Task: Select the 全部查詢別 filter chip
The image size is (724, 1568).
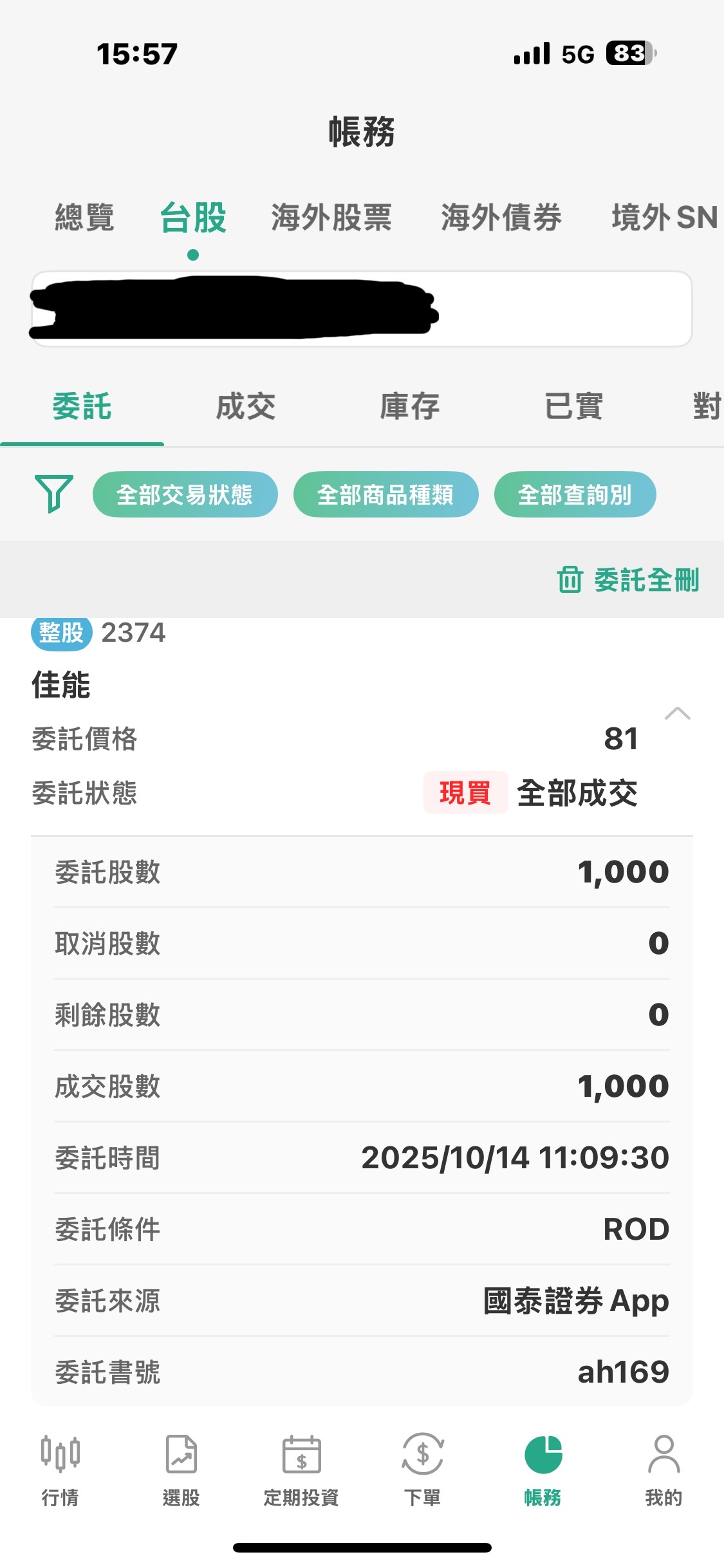Action: tap(575, 494)
